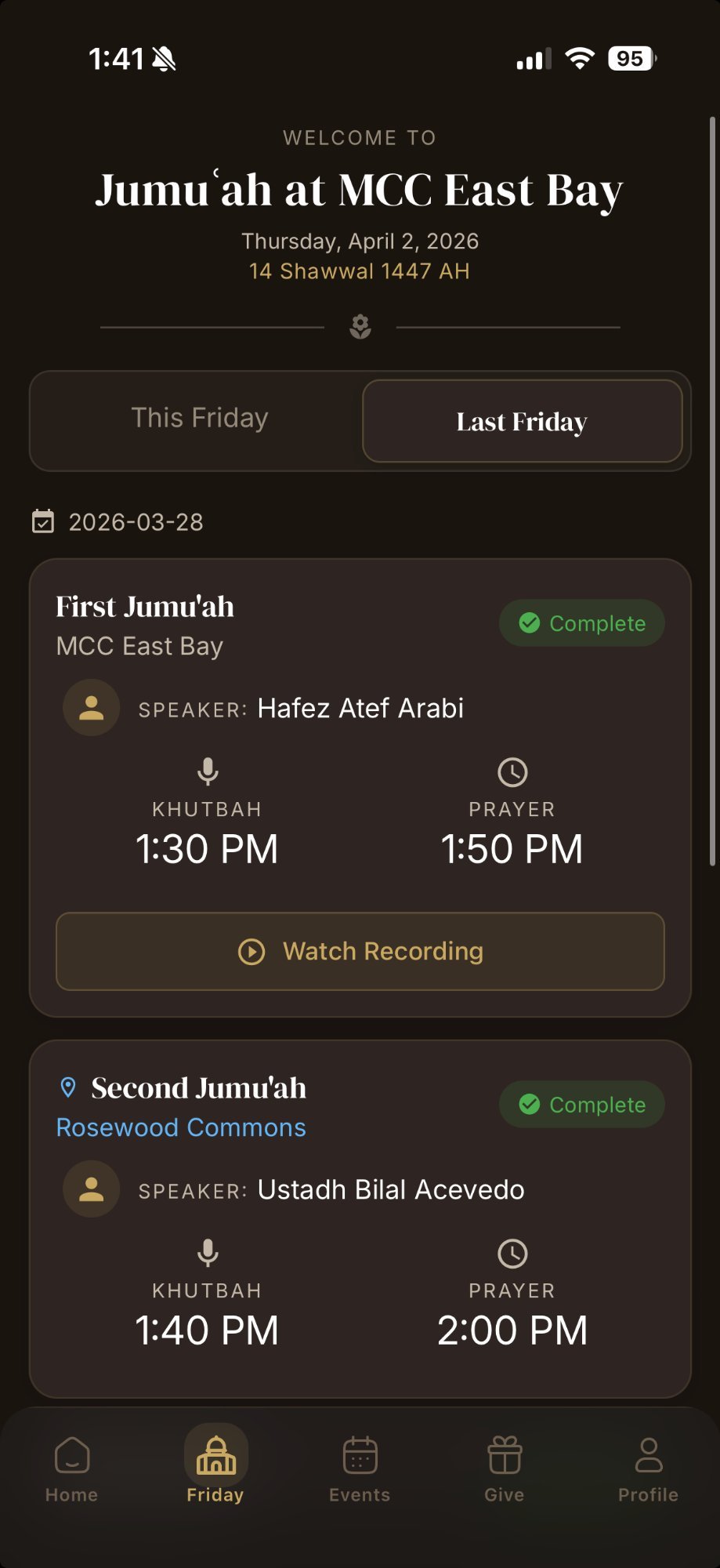Tap the Complete badge on Second Jumu'ah
Viewport: 720px width, 1568px height.
coord(581,1104)
